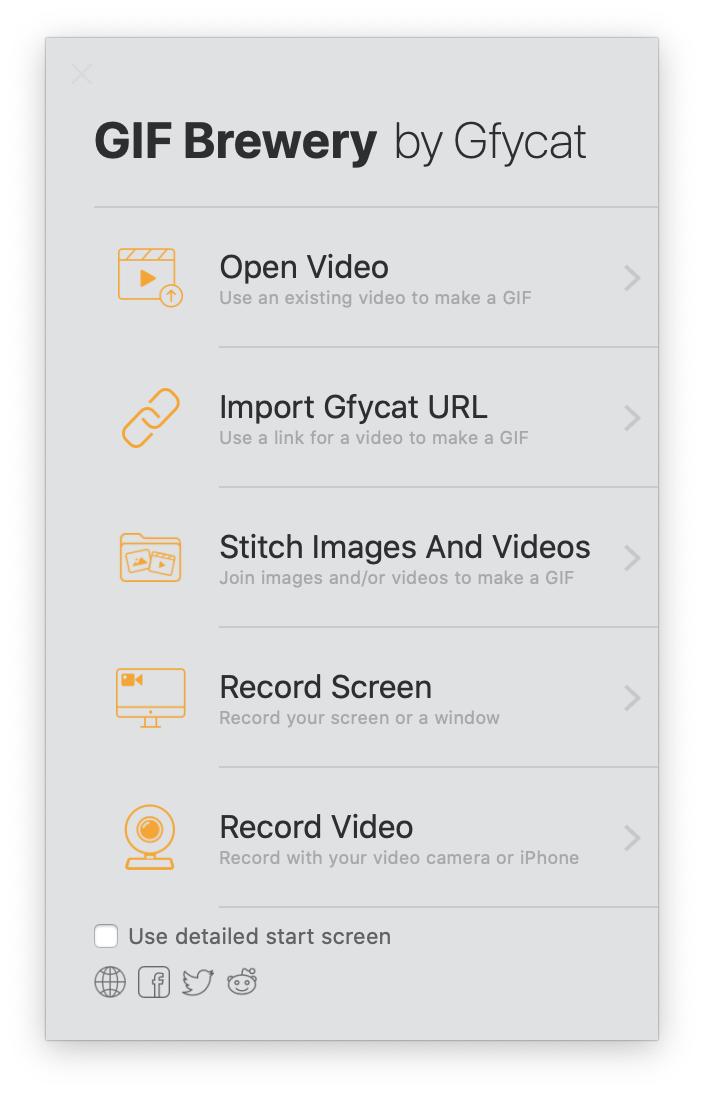Enable Use detailed start screen checkbox
Image resolution: width=704 pixels, height=1094 pixels.
click(106, 936)
